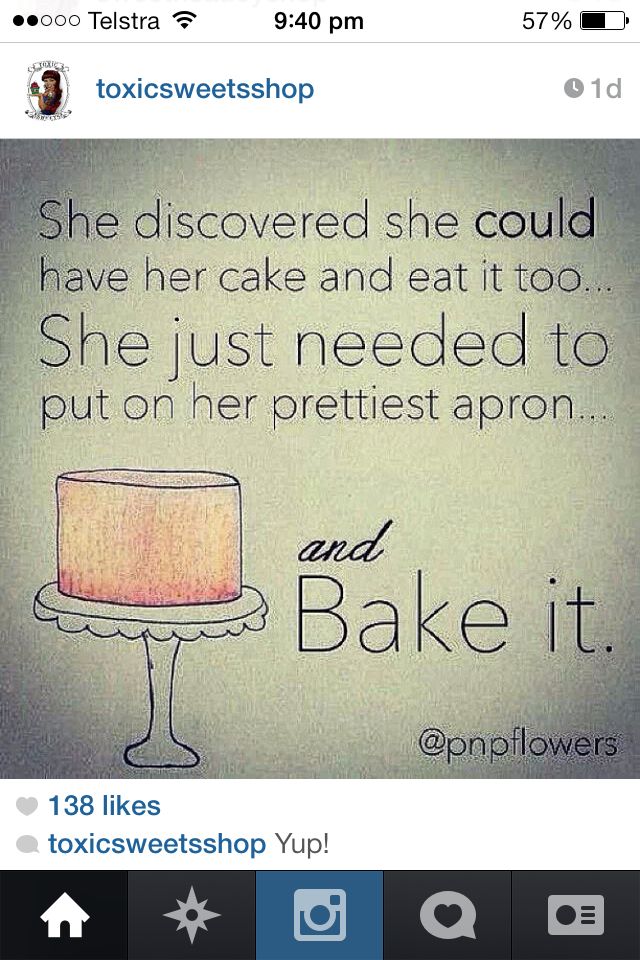The width and height of the screenshot is (640, 960).
Task: Open the camera tab
Action: [320, 915]
